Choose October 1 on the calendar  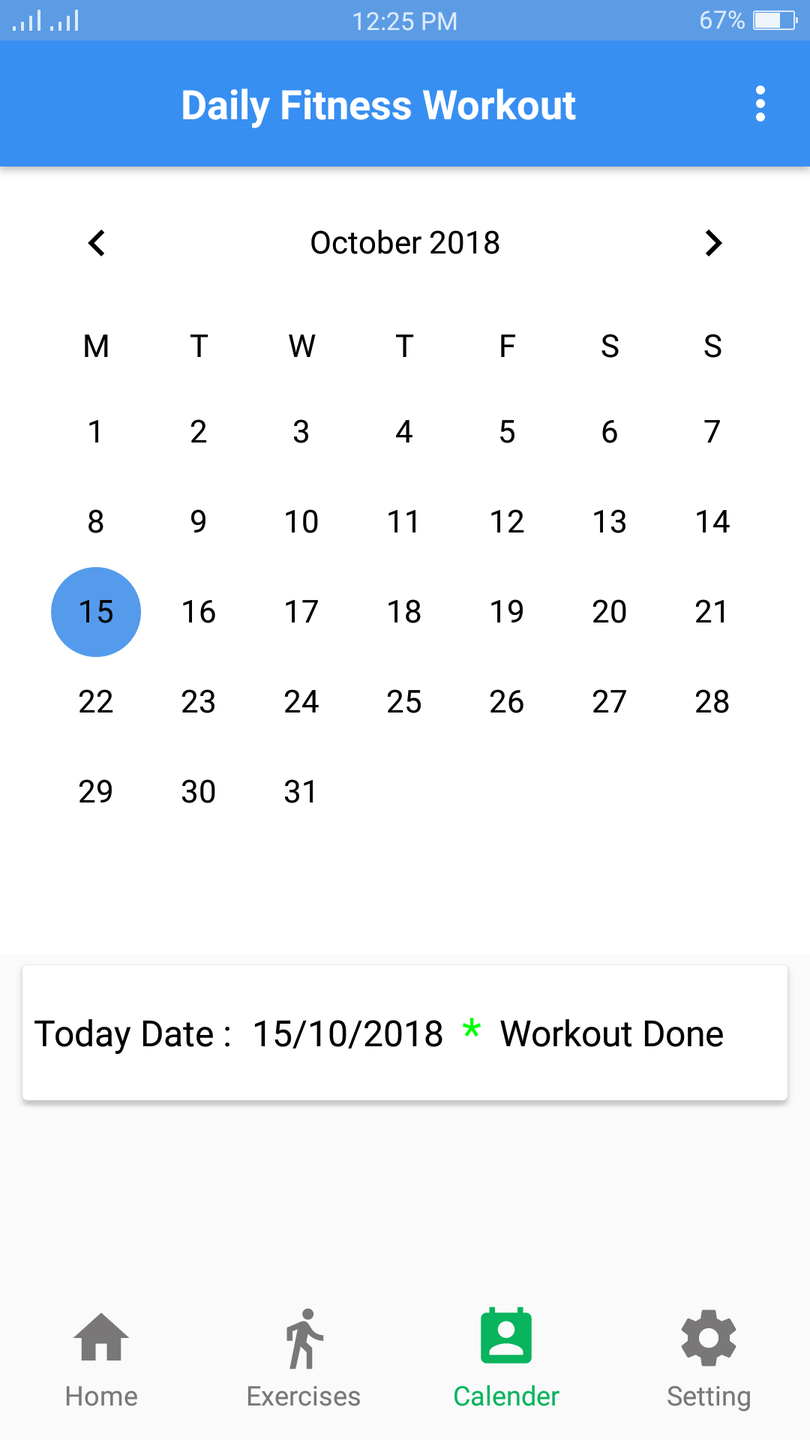[x=96, y=432]
